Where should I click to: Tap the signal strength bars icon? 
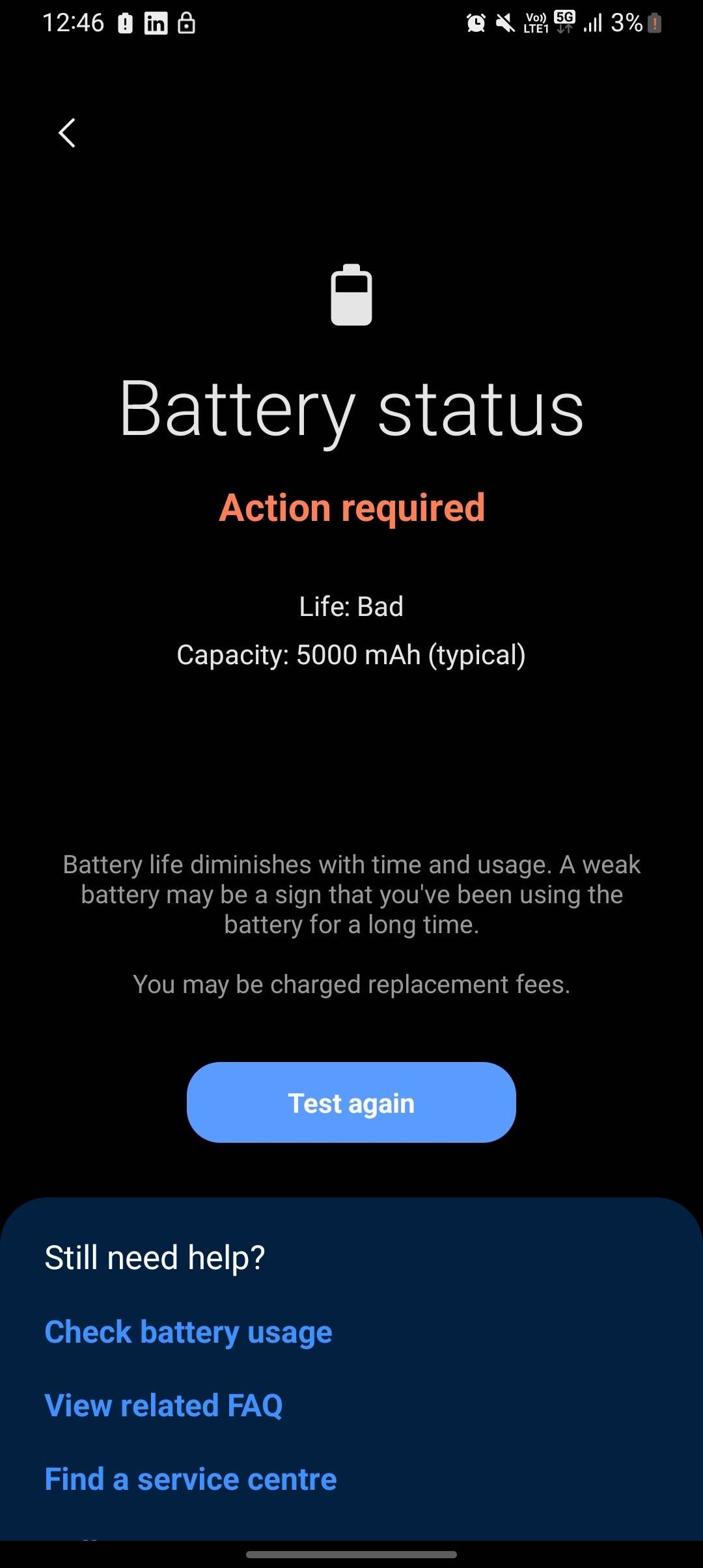coord(593,25)
